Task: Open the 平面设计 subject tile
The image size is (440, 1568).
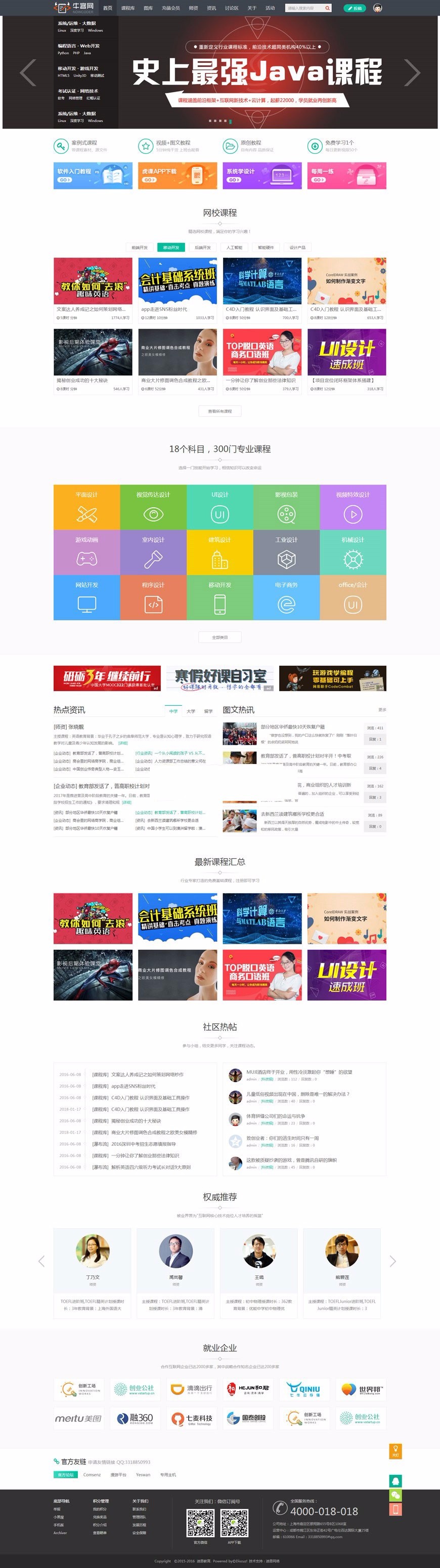Action: [87, 507]
